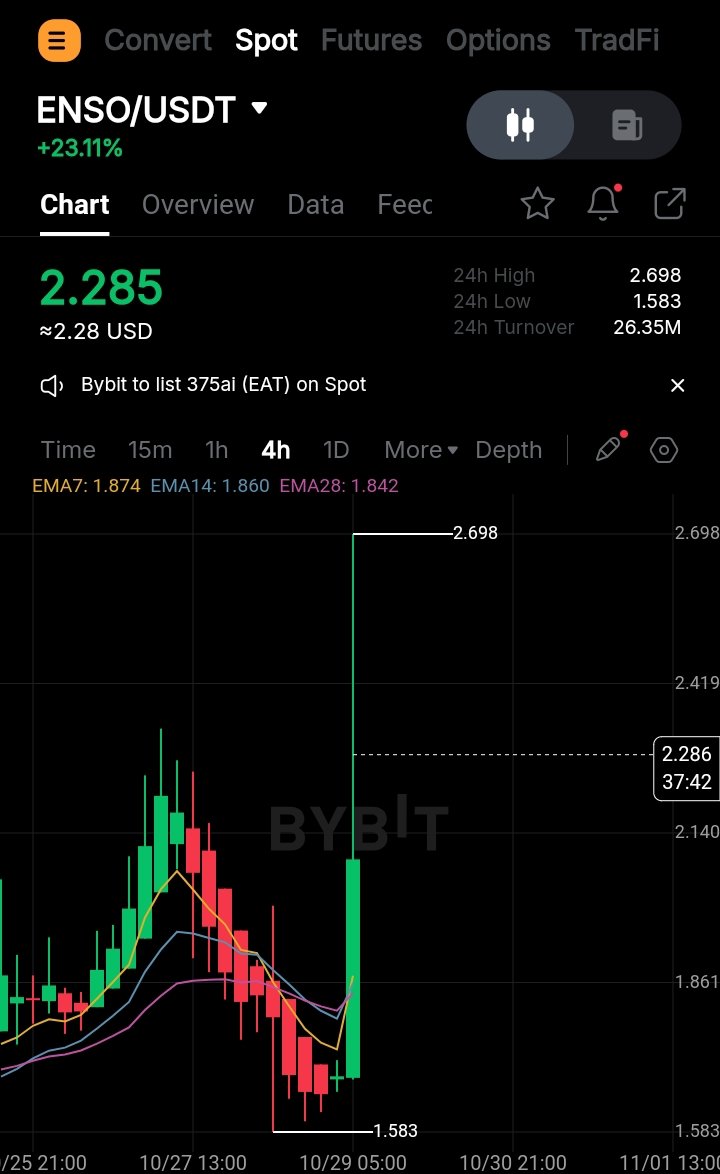
Task: Open the orange menu button
Action: pos(59,41)
